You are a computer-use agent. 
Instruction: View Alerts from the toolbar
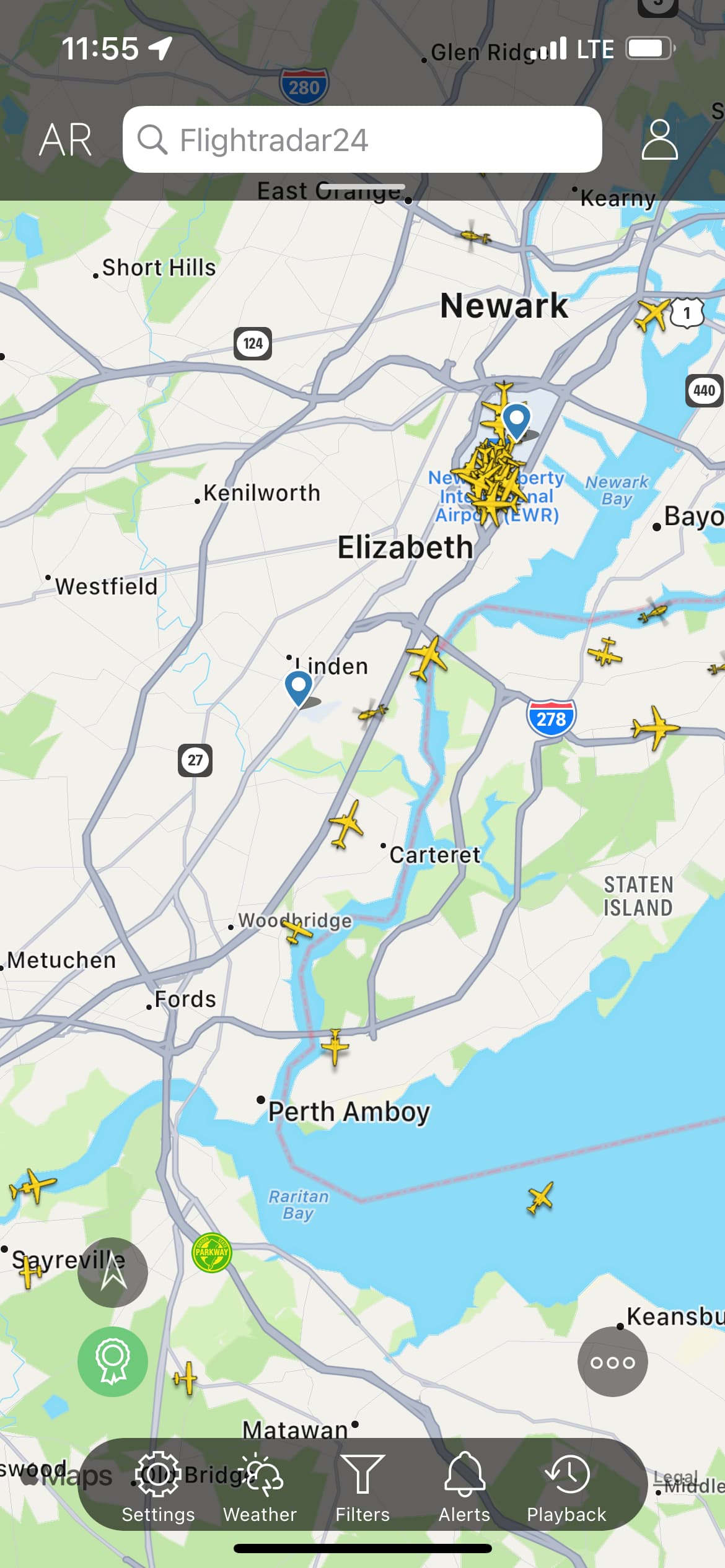pos(464,1486)
